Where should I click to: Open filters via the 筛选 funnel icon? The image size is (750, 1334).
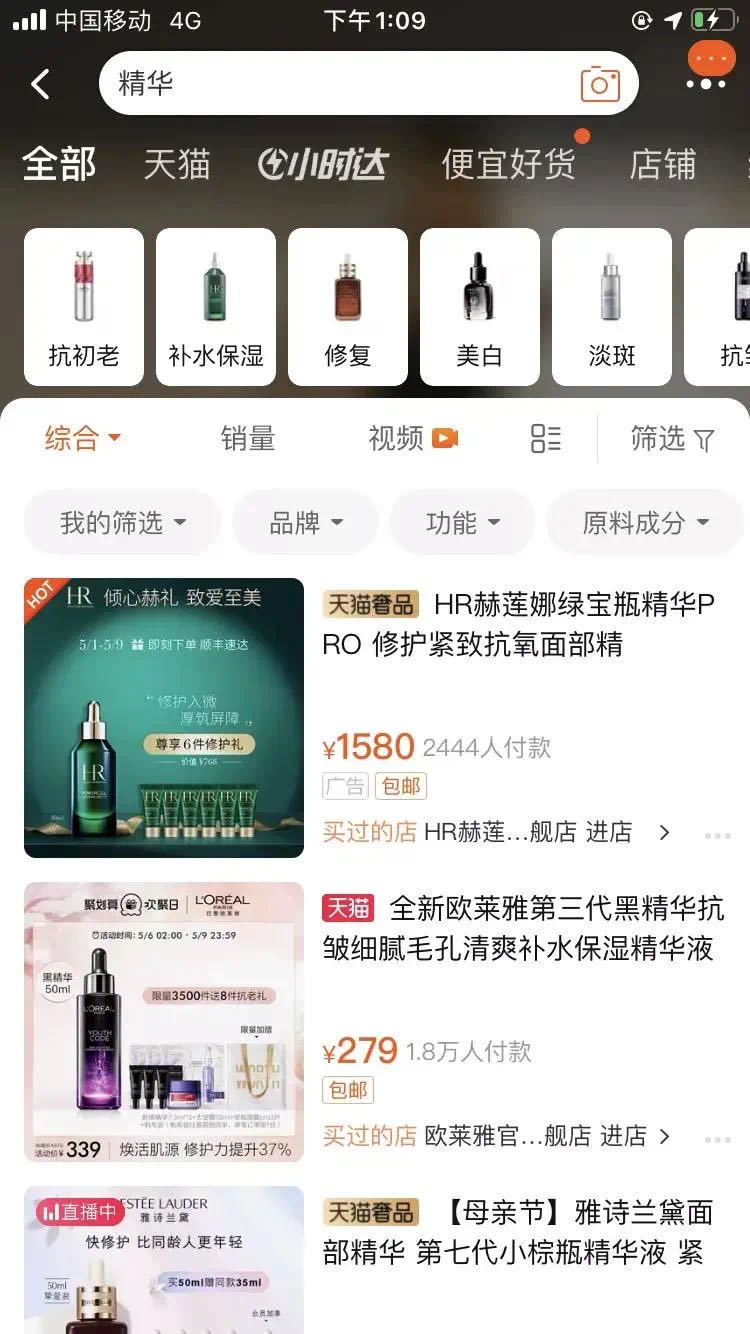(x=673, y=438)
